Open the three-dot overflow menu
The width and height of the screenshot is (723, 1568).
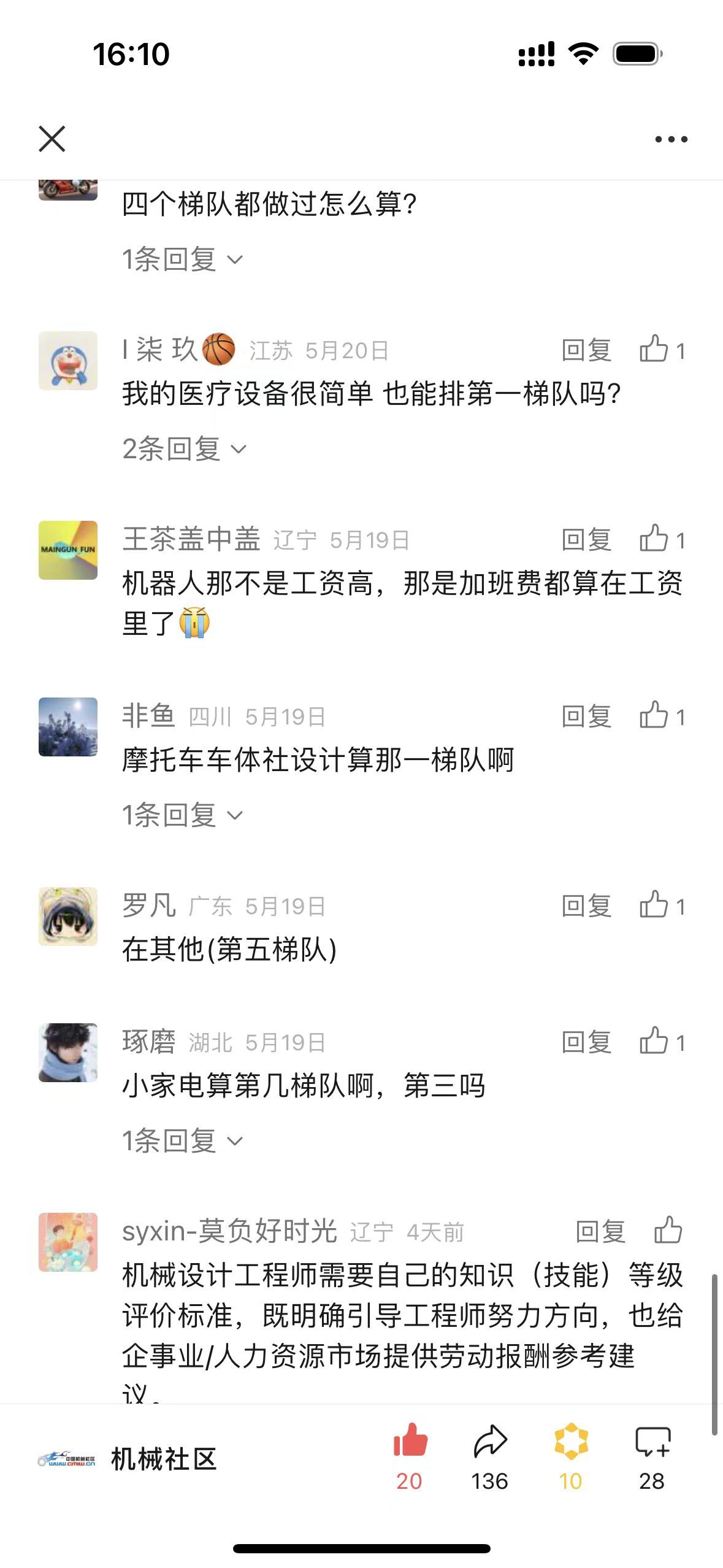671,139
